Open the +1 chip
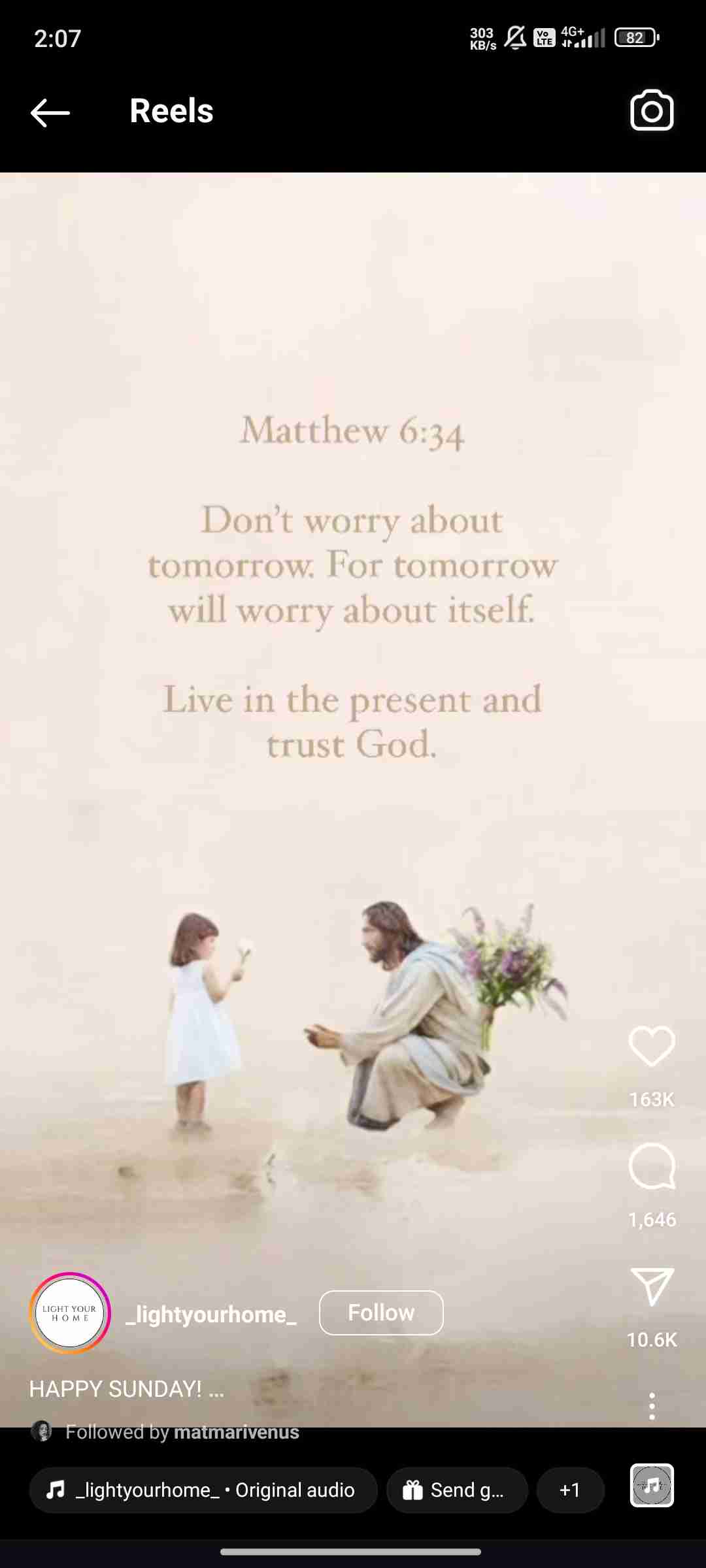Viewport: 706px width, 1568px height. 570,1490
